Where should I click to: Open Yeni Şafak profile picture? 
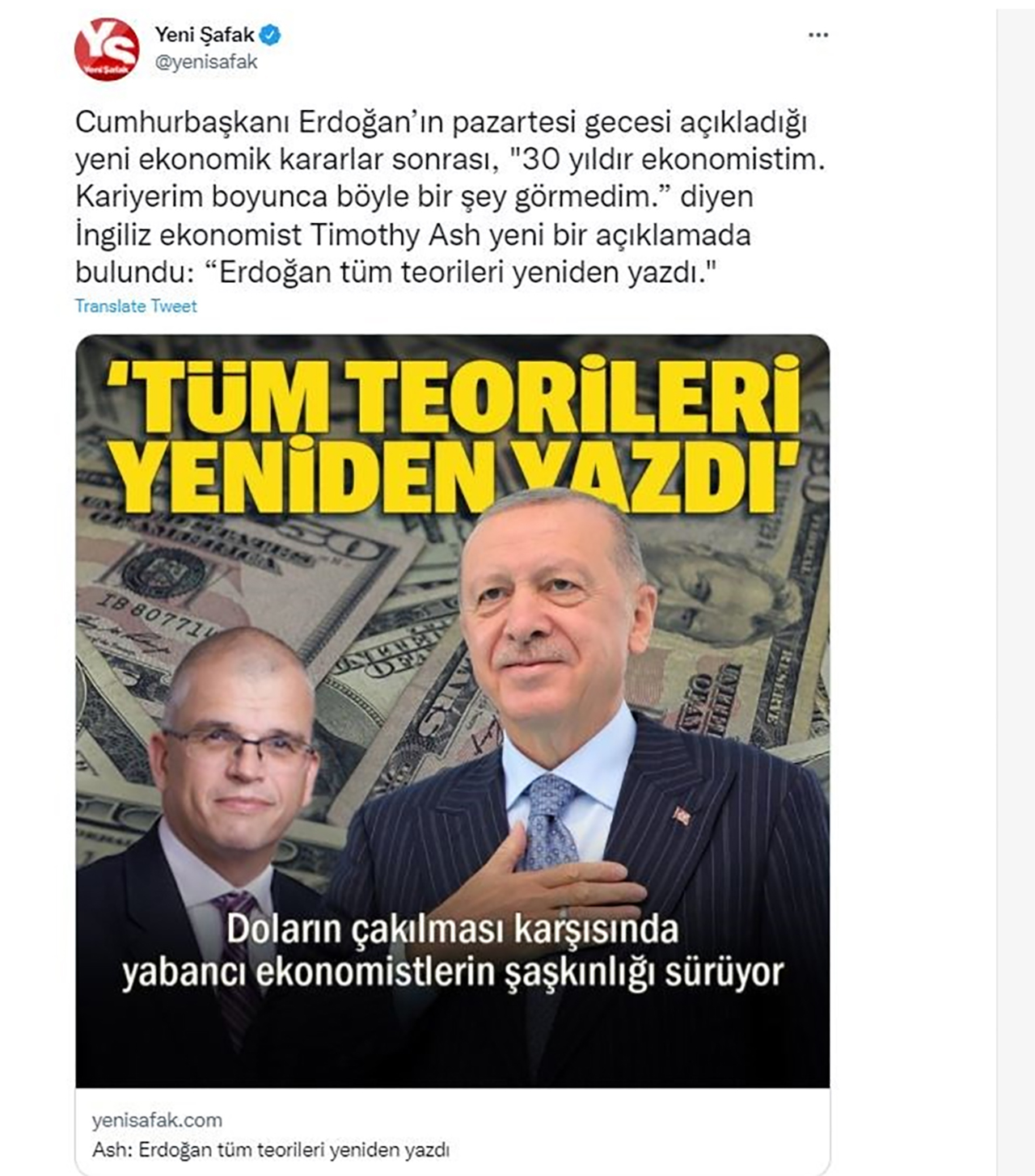point(107,49)
